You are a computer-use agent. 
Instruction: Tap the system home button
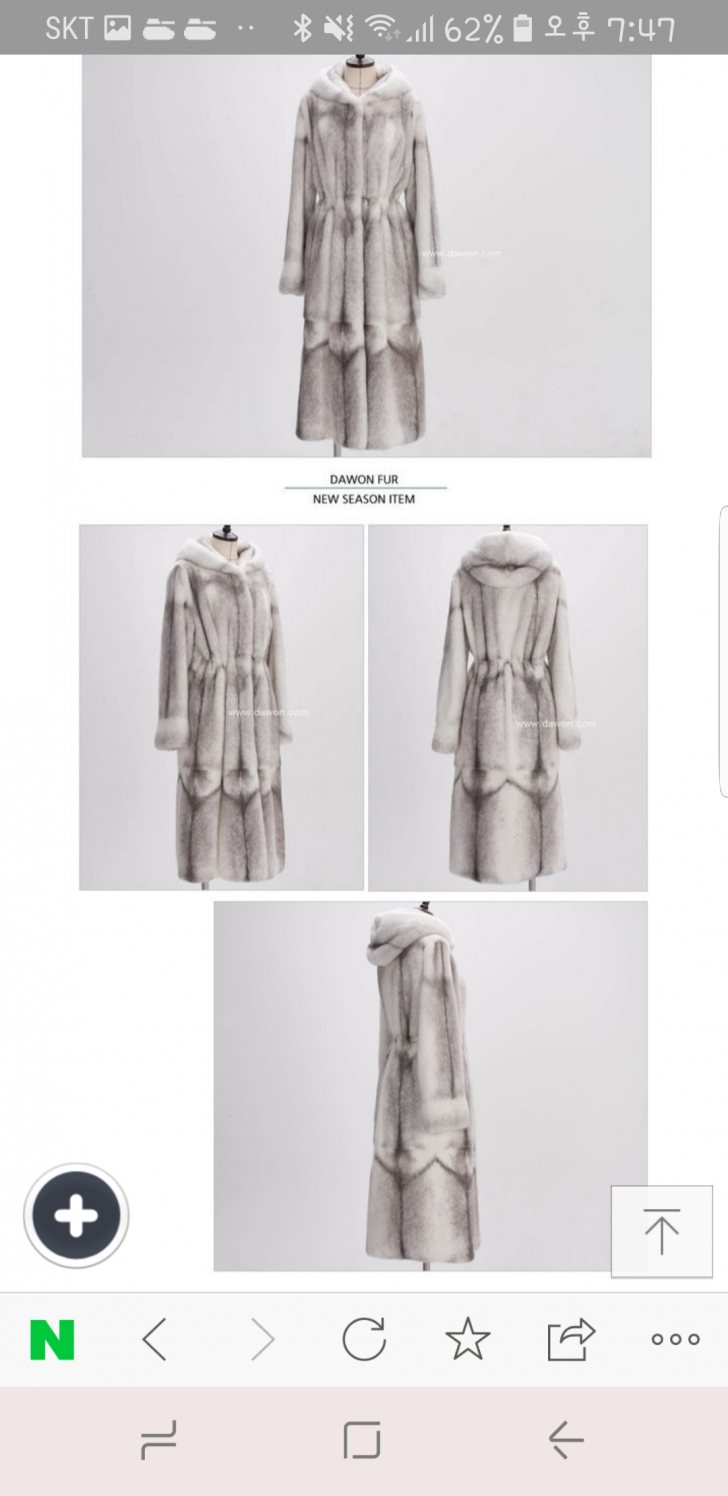click(x=362, y=1441)
